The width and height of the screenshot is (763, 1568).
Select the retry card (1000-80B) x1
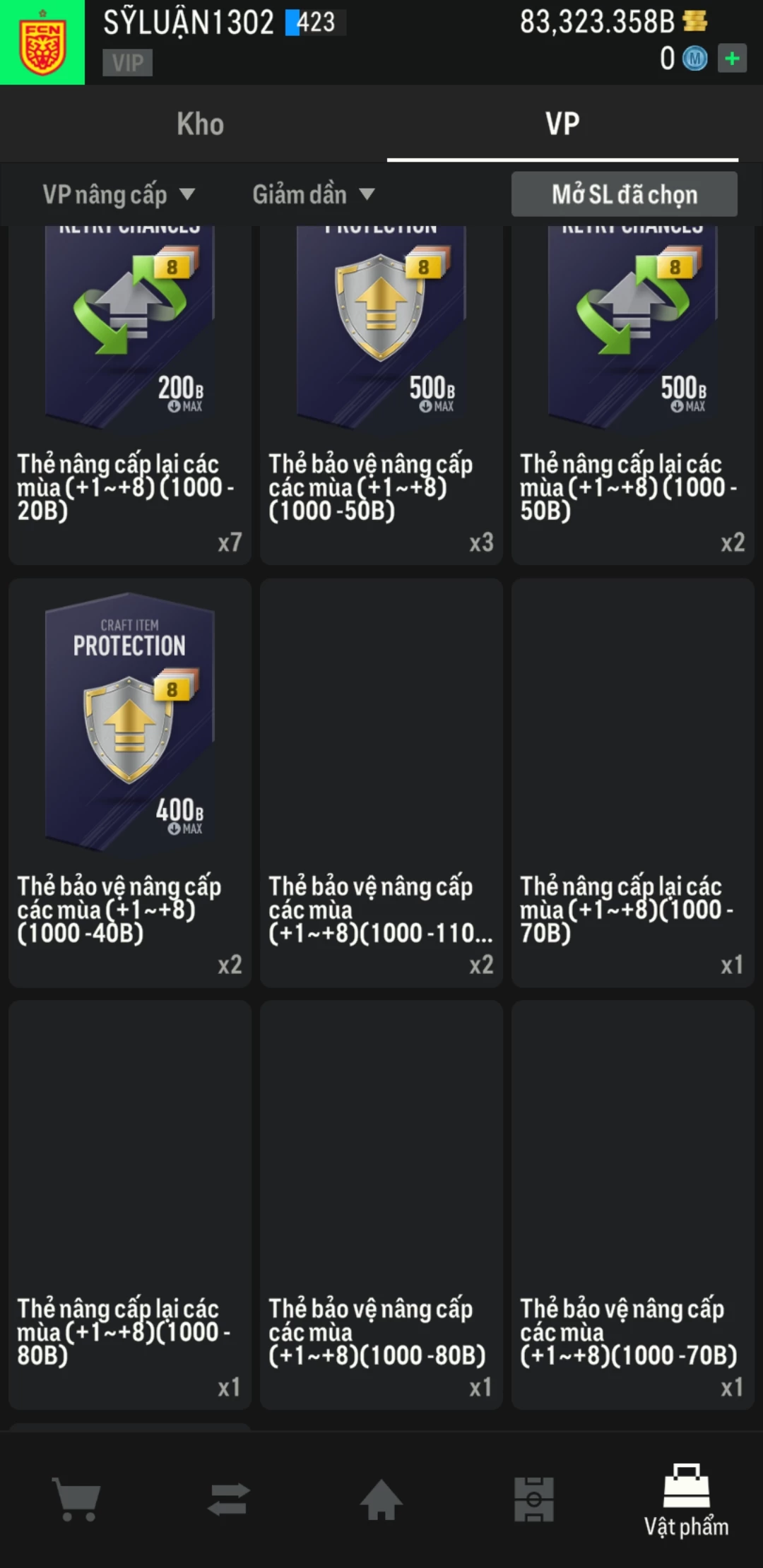tap(130, 1205)
